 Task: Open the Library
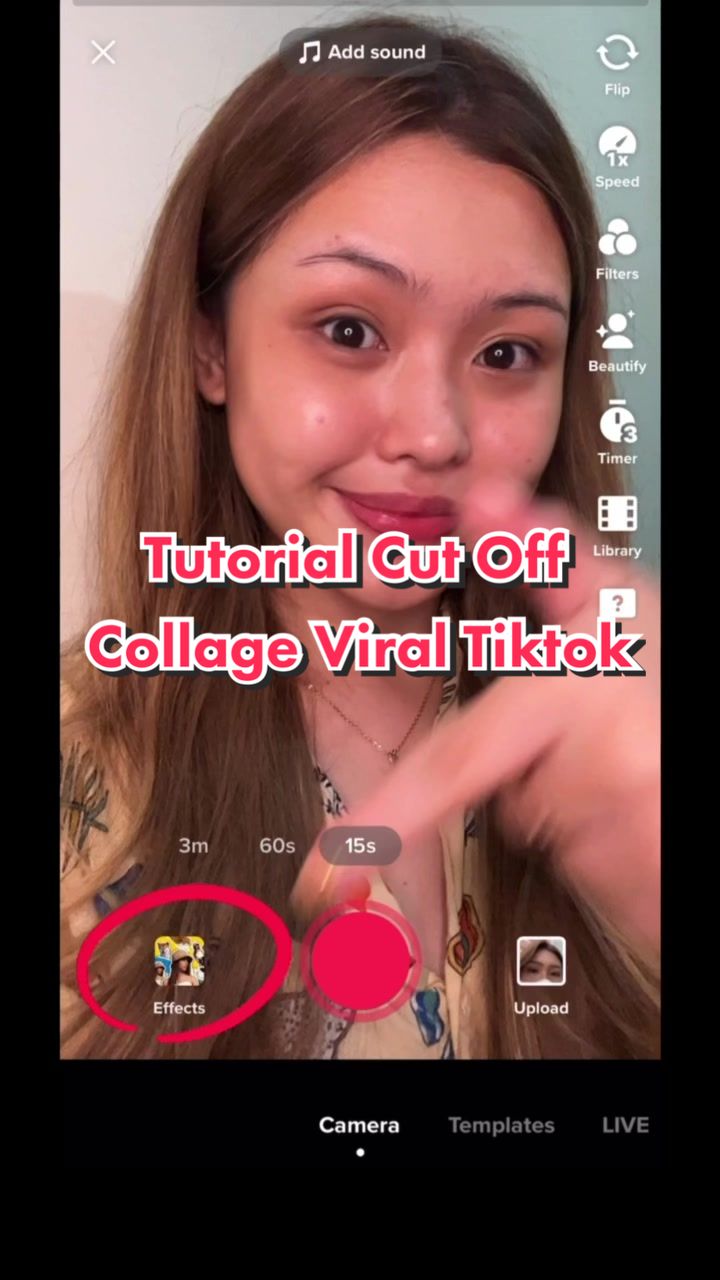(x=617, y=526)
